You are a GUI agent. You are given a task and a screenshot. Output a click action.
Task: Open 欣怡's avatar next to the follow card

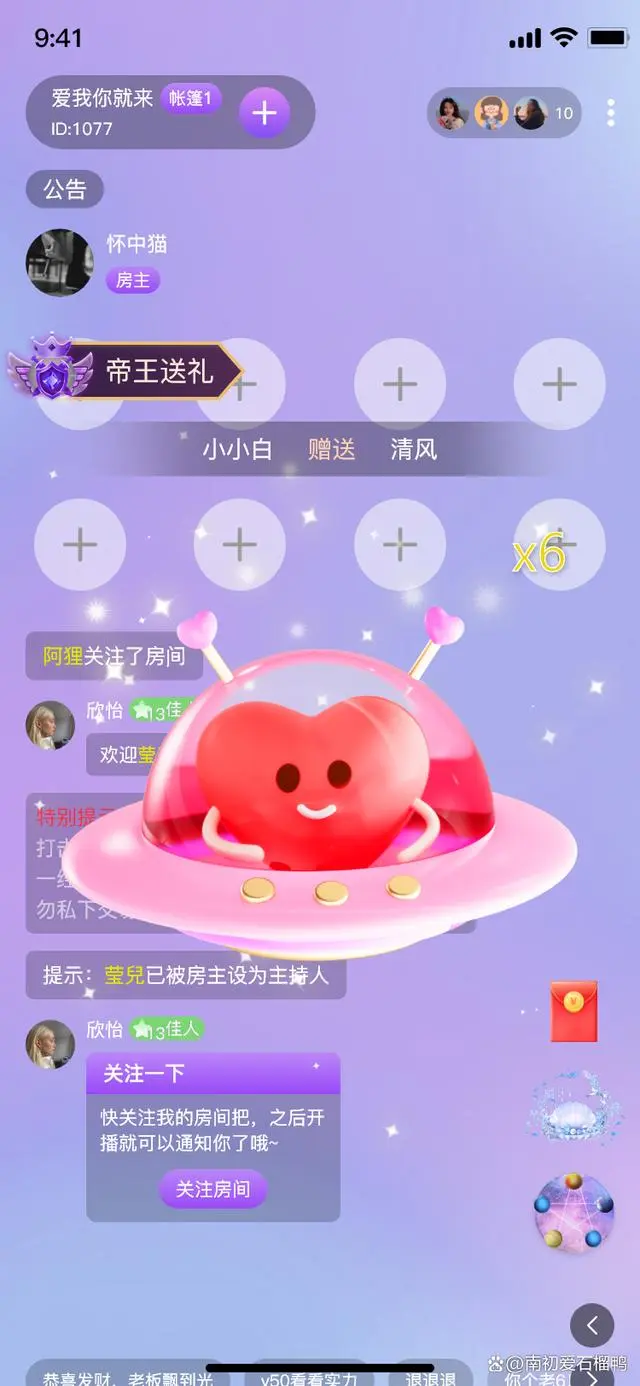click(50, 1044)
